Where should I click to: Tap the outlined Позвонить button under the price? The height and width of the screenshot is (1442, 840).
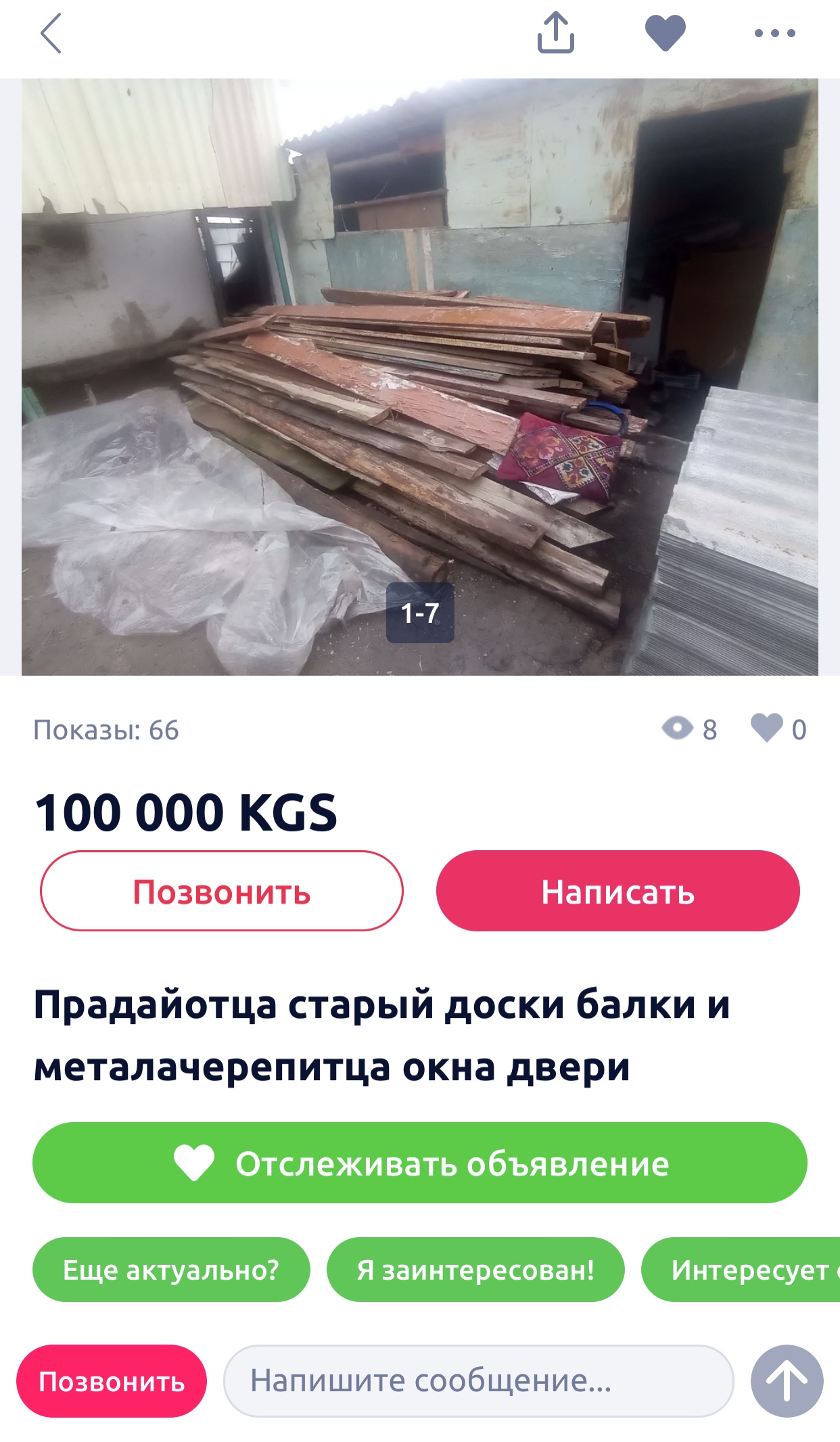click(222, 891)
